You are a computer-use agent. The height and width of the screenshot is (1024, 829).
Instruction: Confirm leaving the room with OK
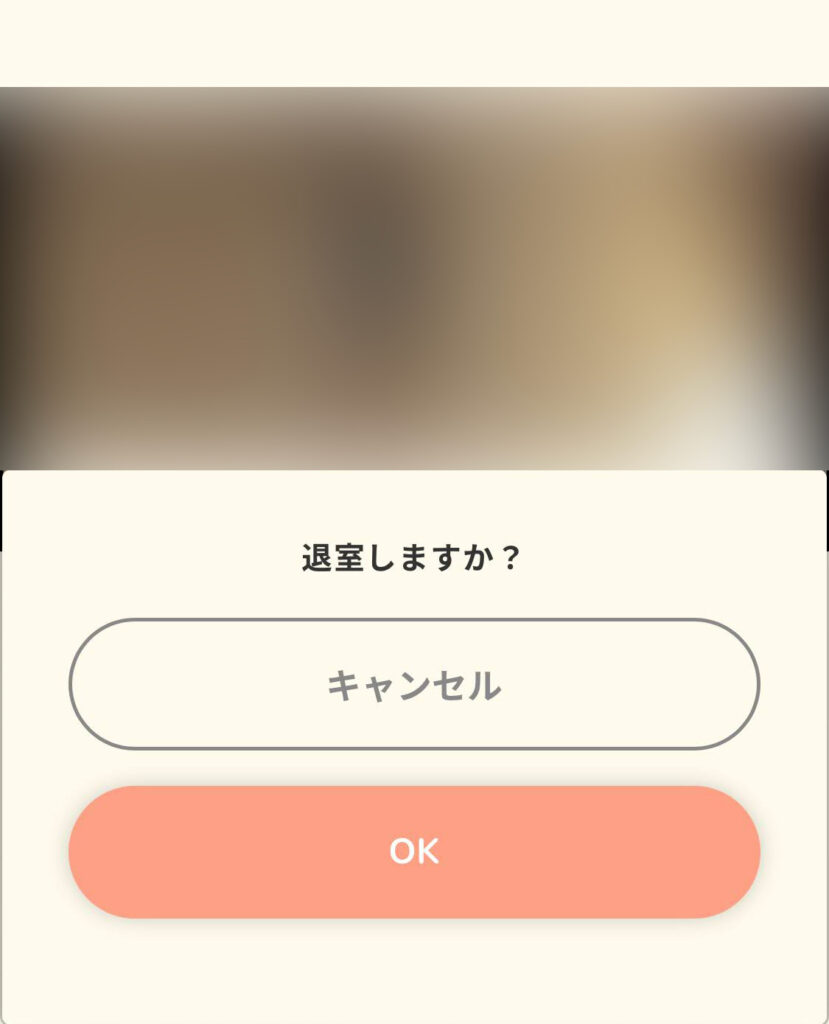[414, 852]
